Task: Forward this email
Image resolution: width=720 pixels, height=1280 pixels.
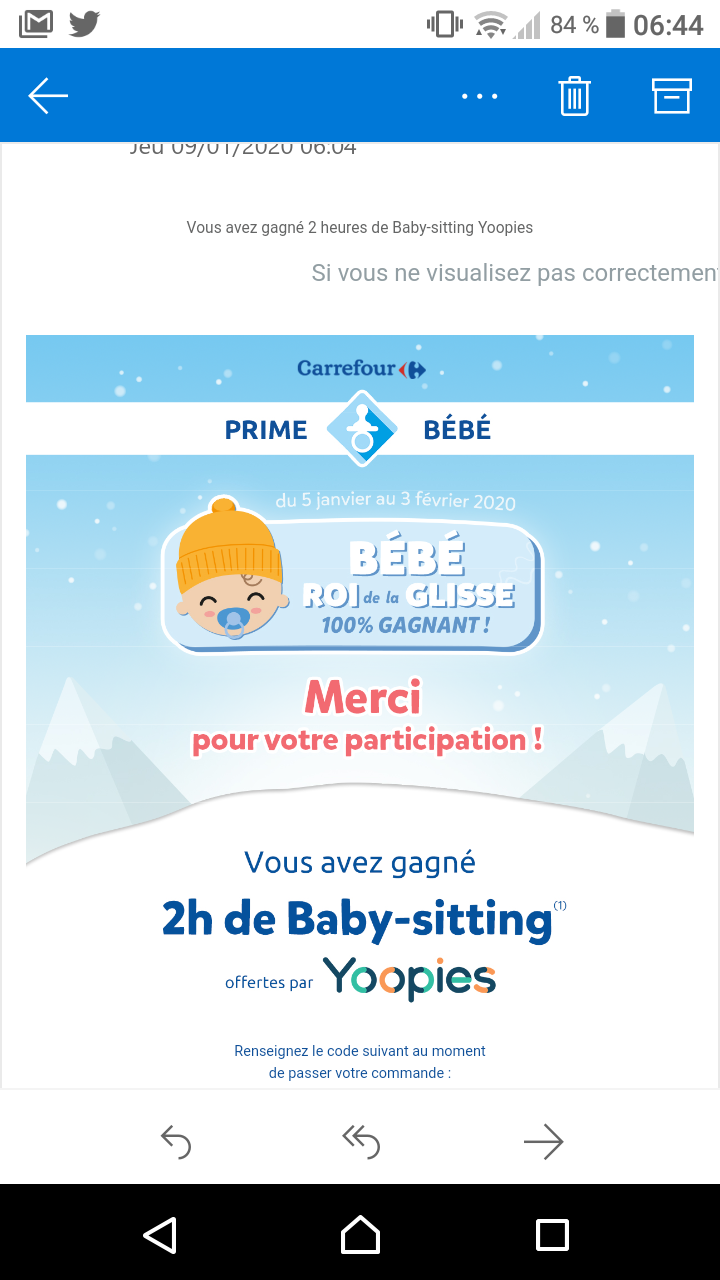Action: pyautogui.click(x=544, y=1141)
